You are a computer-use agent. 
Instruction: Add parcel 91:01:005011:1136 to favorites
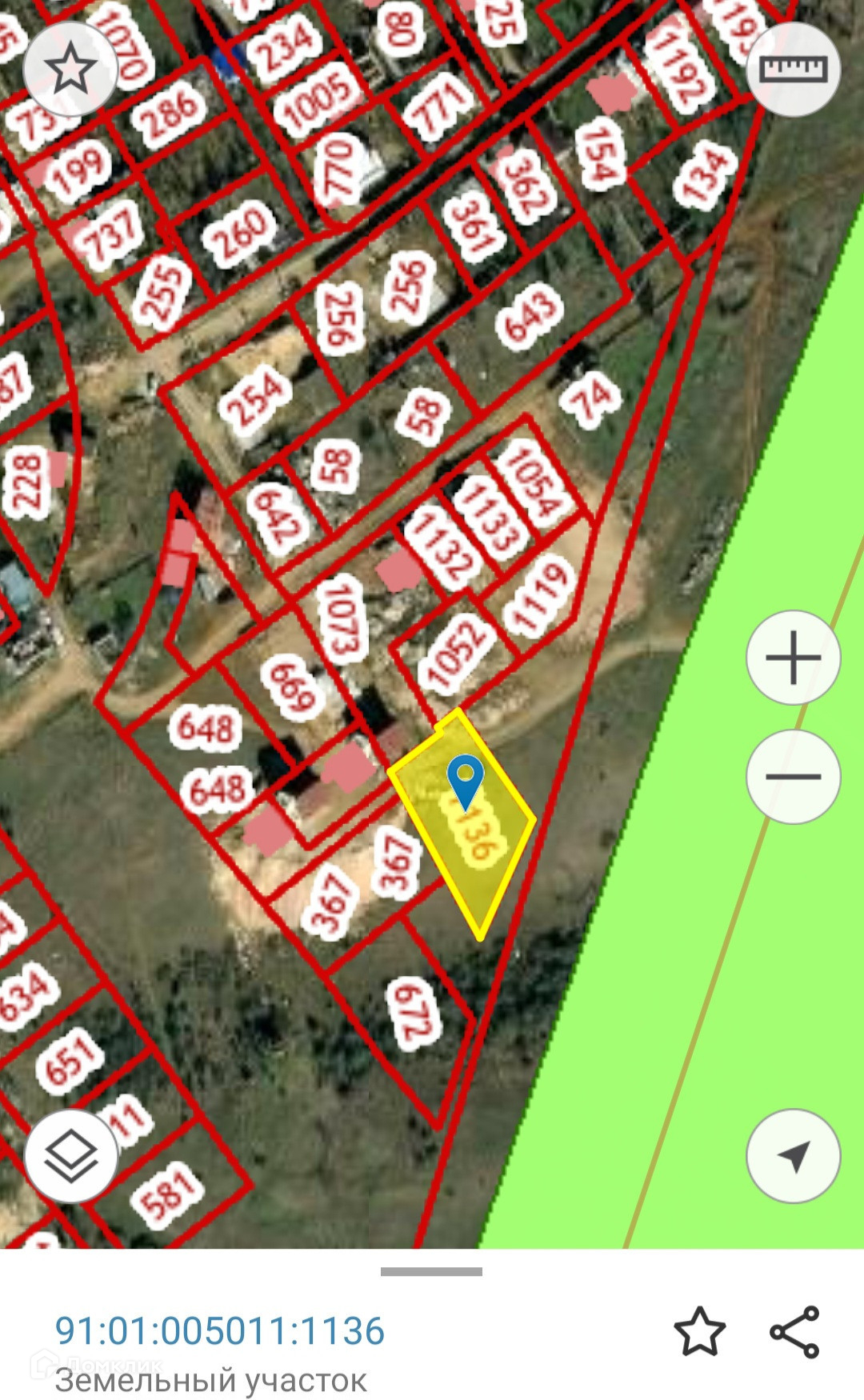tap(699, 1332)
